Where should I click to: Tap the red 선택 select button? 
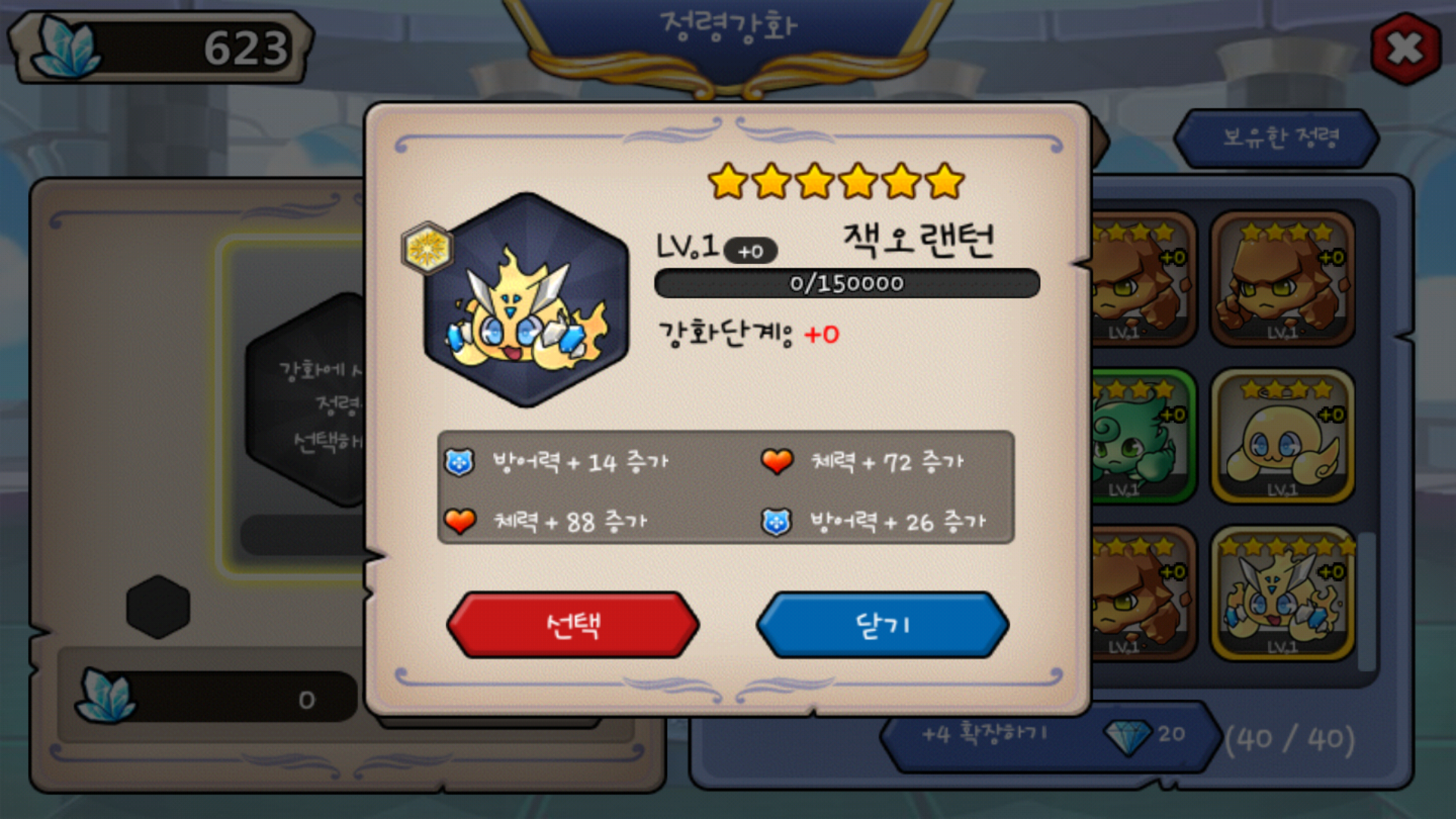[x=573, y=625]
